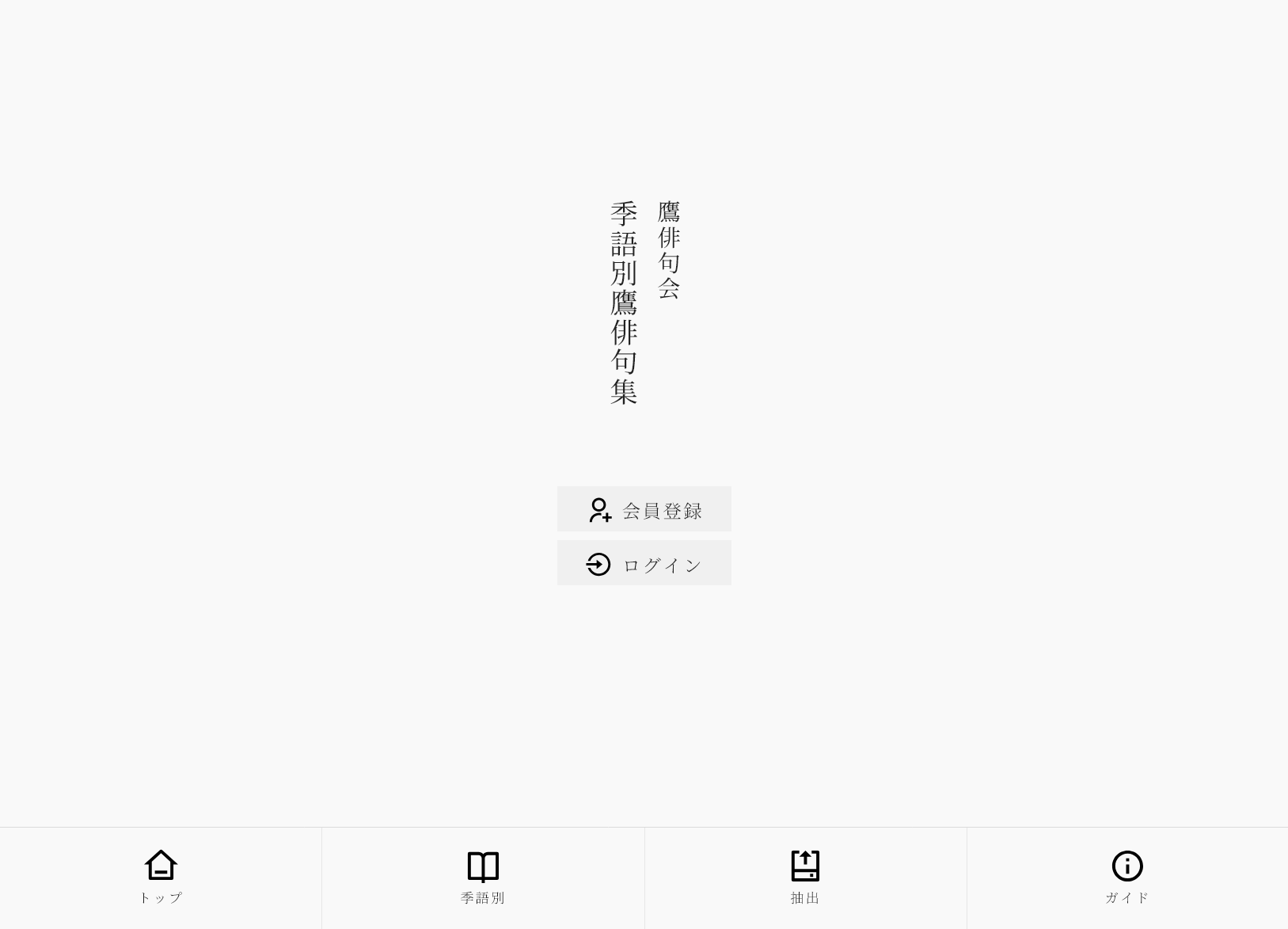Screen dimensions: 1288x929
Task: Open the 抽出 tab
Action: click(x=805, y=877)
